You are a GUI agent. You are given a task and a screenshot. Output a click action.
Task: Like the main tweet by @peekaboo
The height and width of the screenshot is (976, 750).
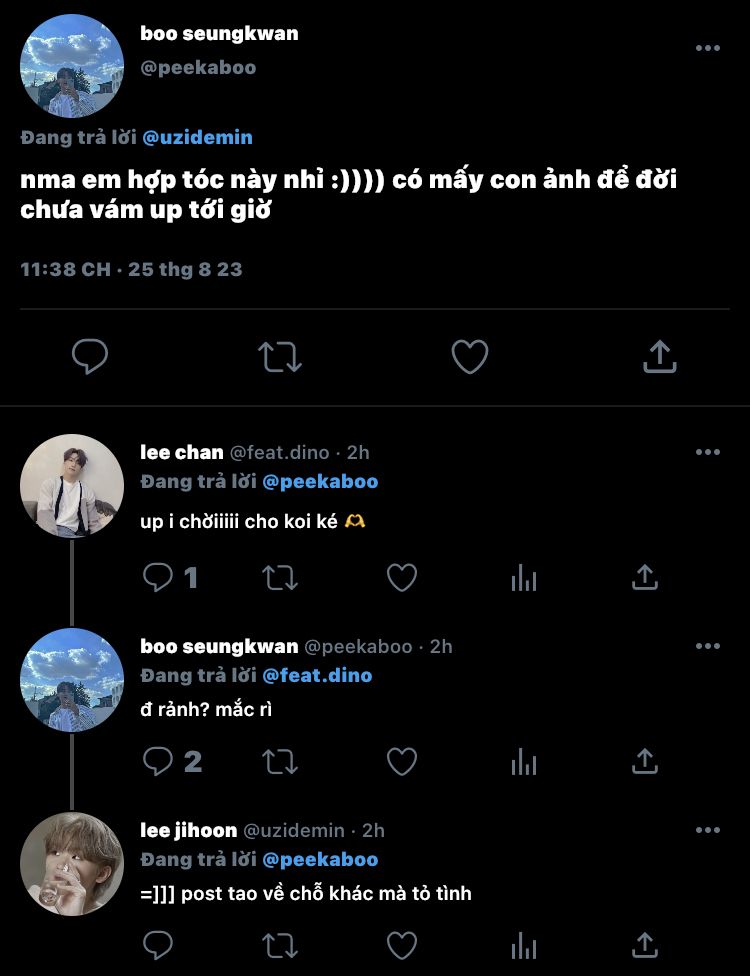470,356
